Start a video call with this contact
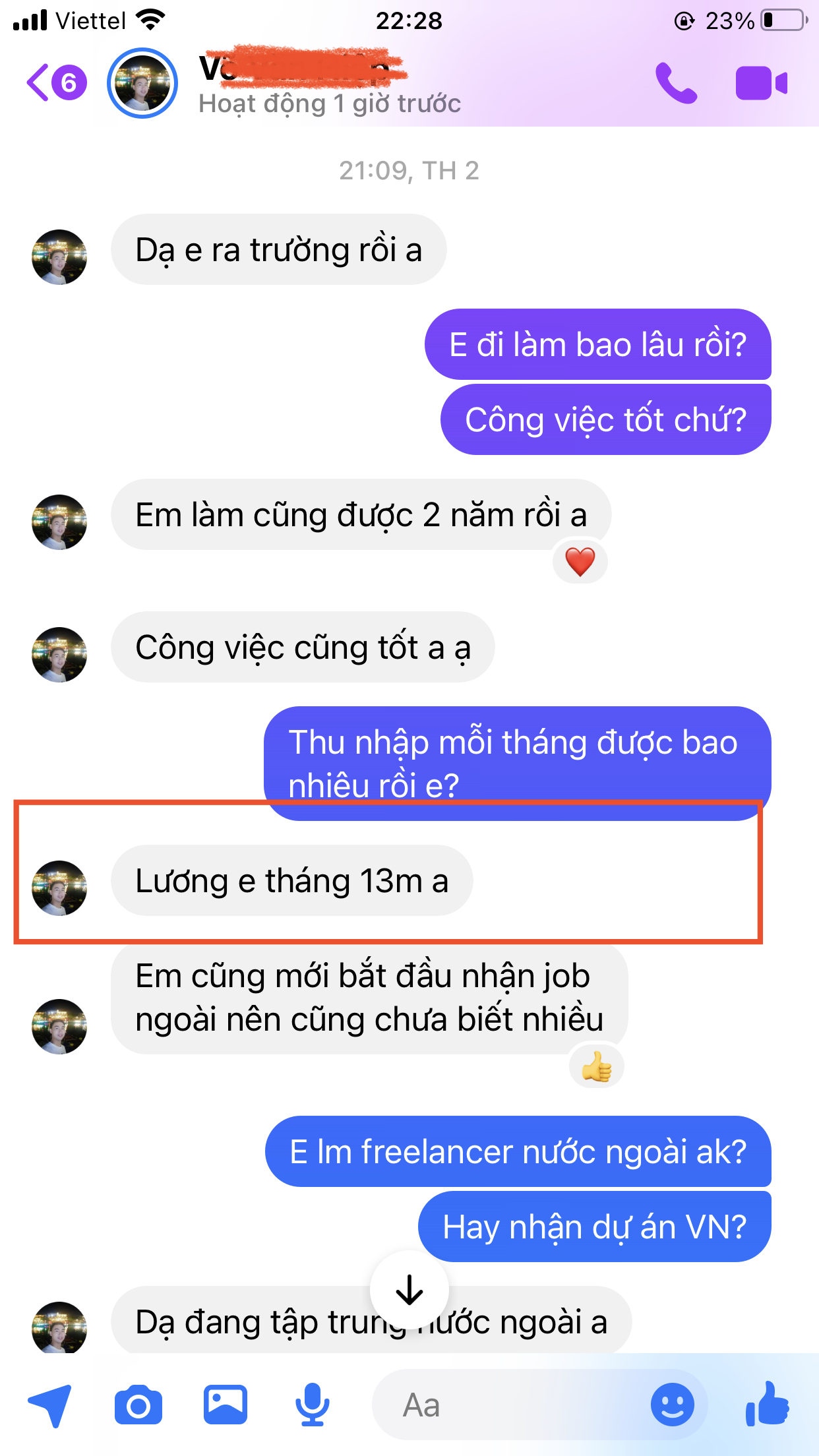819x1456 pixels. (x=762, y=83)
